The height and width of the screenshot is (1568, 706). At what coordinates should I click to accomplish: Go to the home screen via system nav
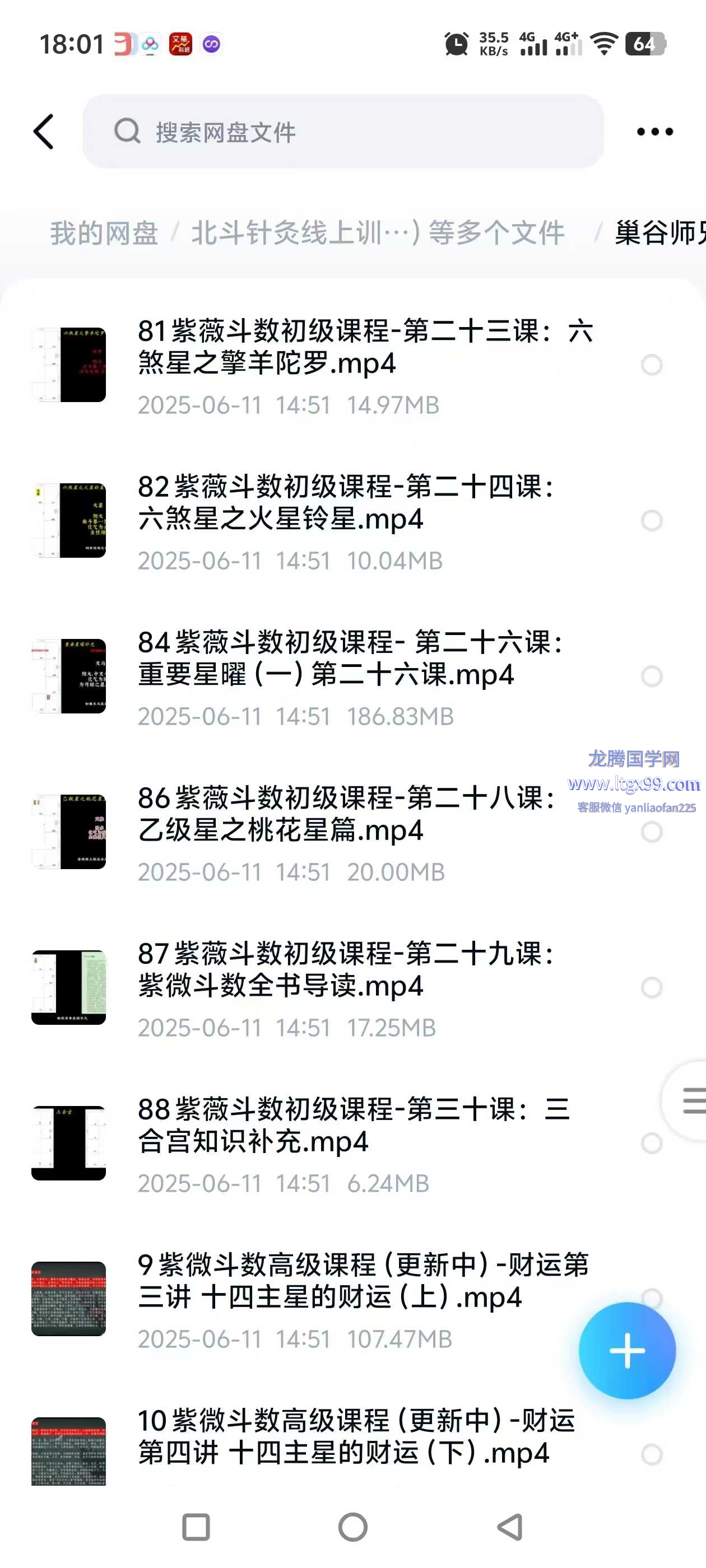click(352, 1527)
